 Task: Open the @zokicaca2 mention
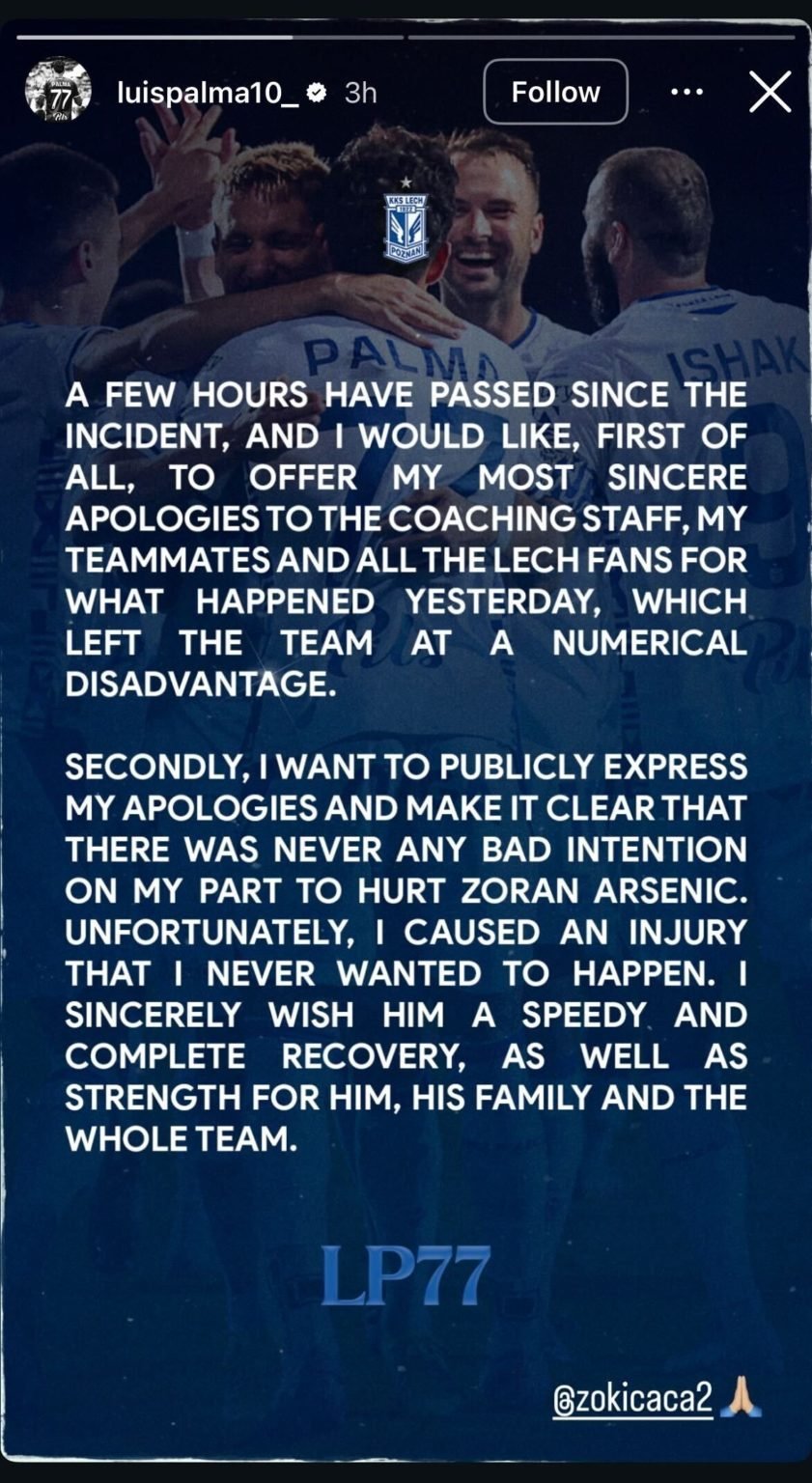pos(632,1397)
